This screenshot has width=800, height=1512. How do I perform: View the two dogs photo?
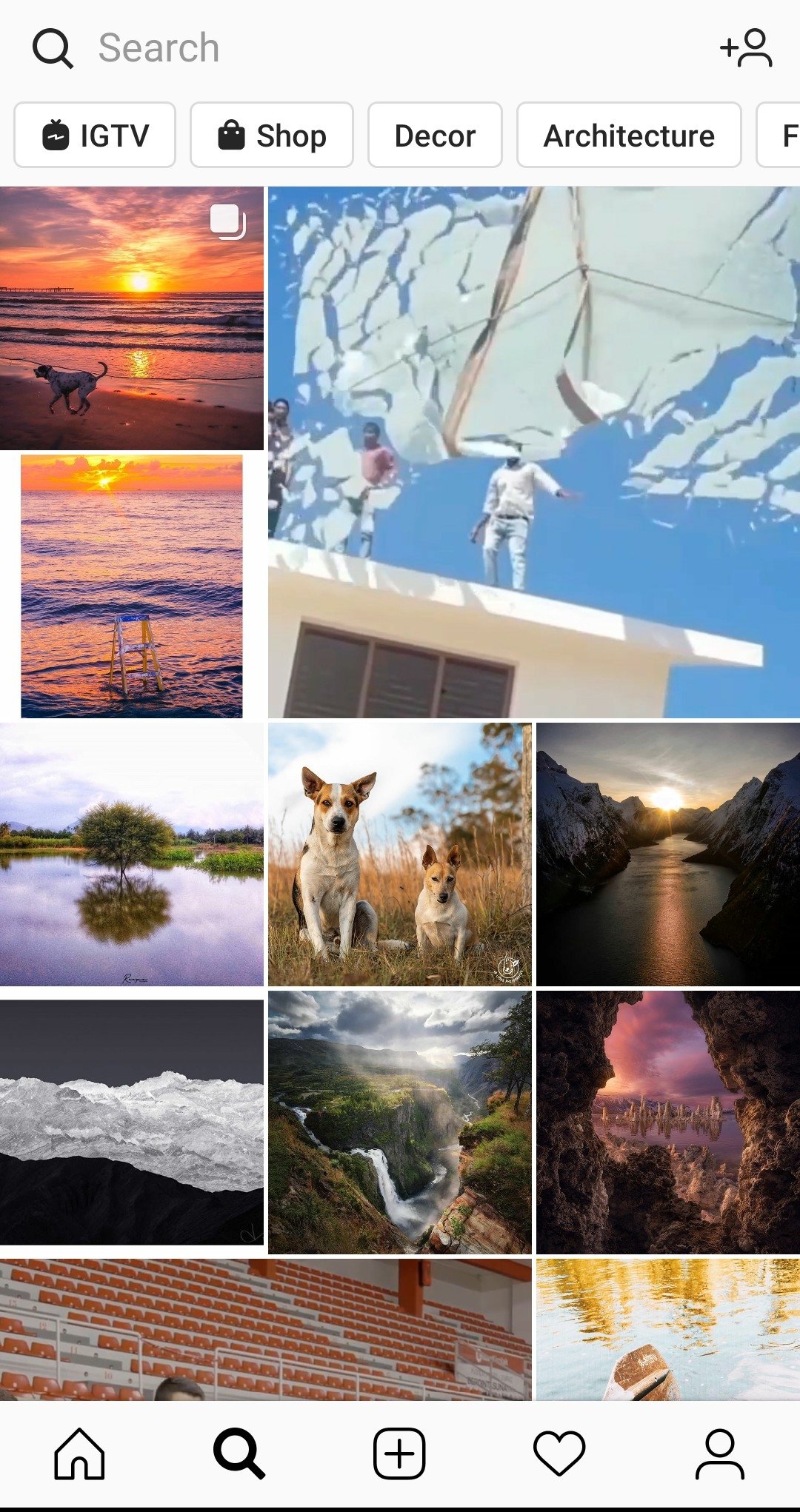[x=400, y=854]
